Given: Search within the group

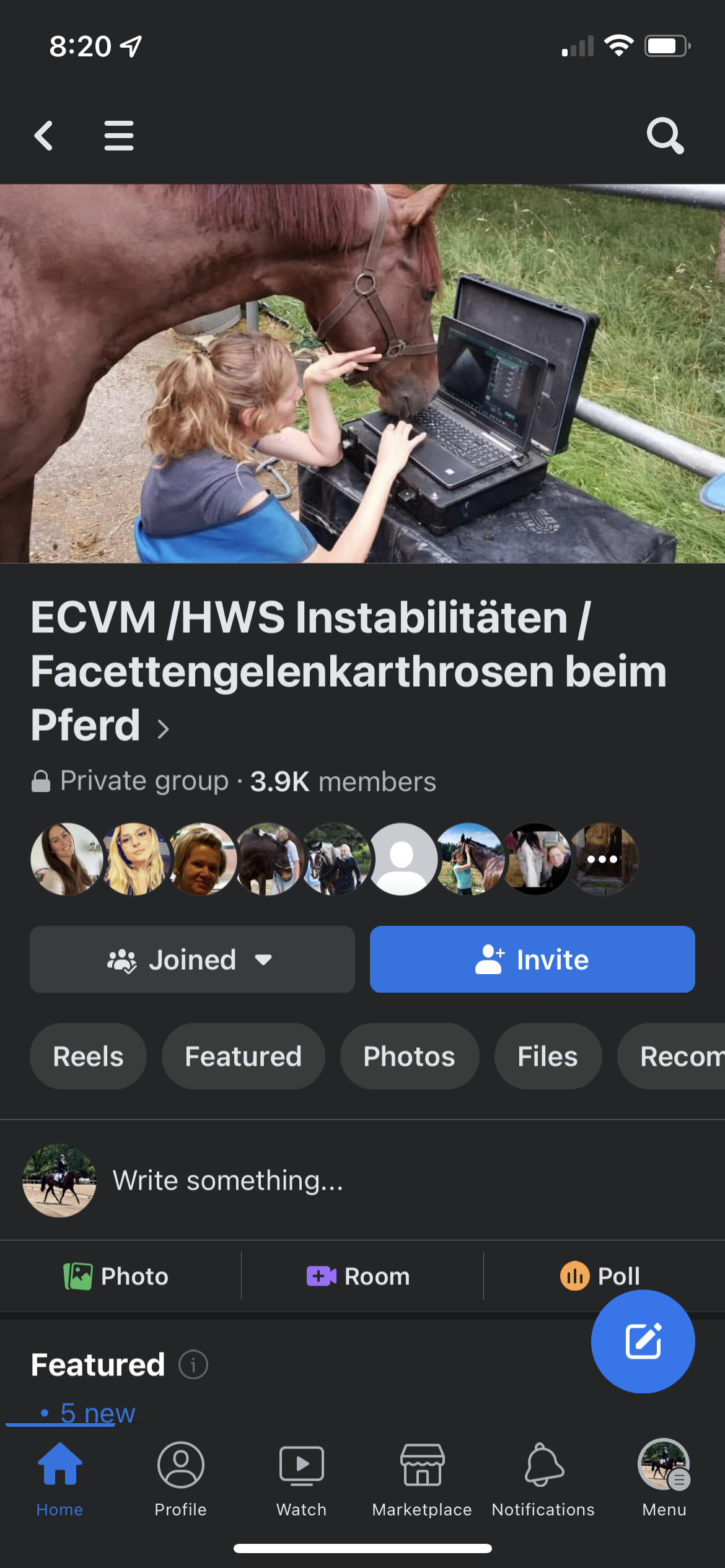Looking at the screenshot, I should [x=666, y=136].
